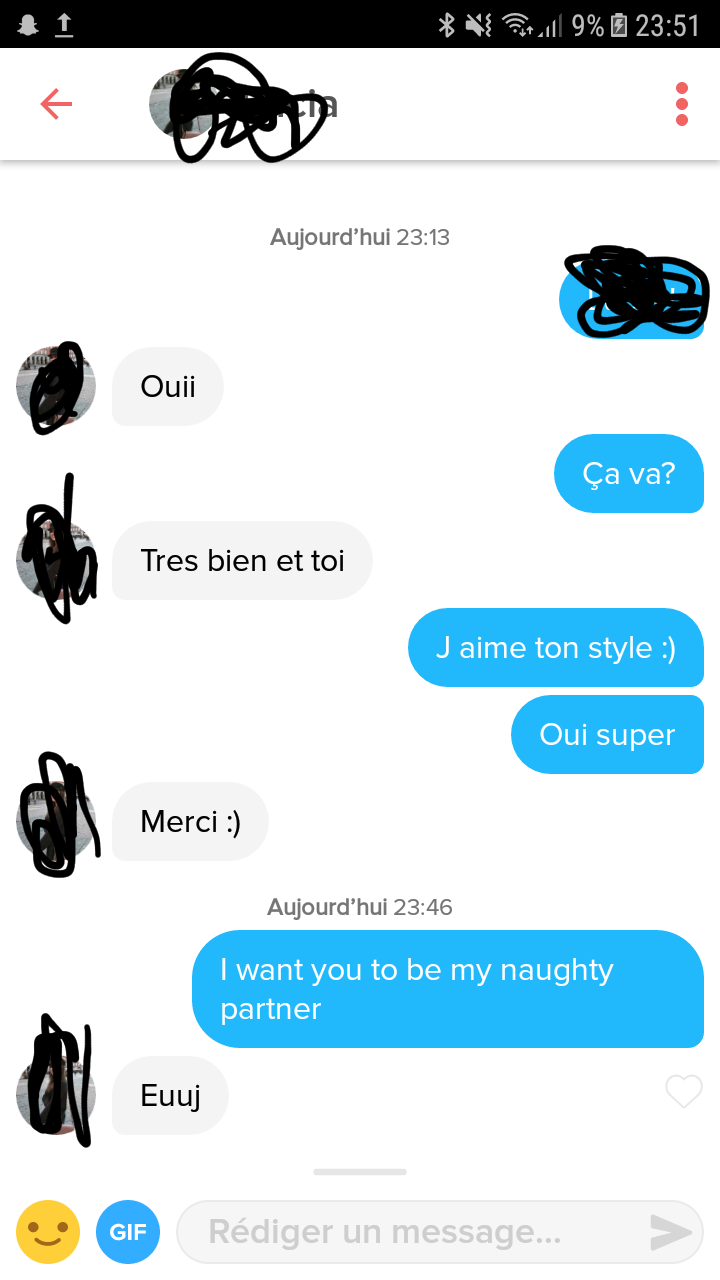The height and width of the screenshot is (1280, 720).
Task: Send the message with the arrow icon
Action: pyautogui.click(x=670, y=1232)
